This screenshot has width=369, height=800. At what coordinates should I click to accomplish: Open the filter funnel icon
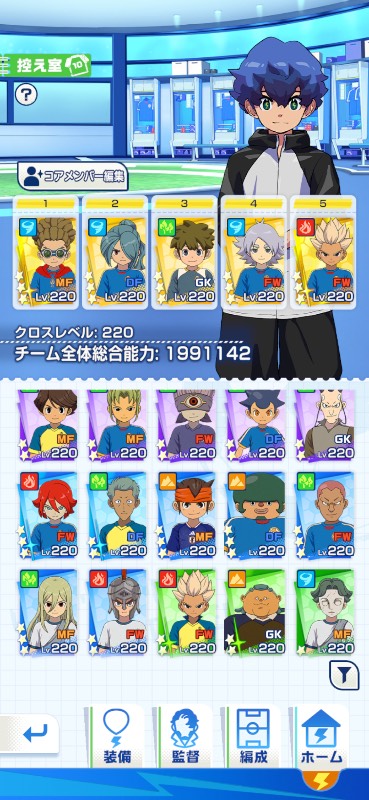point(343,675)
